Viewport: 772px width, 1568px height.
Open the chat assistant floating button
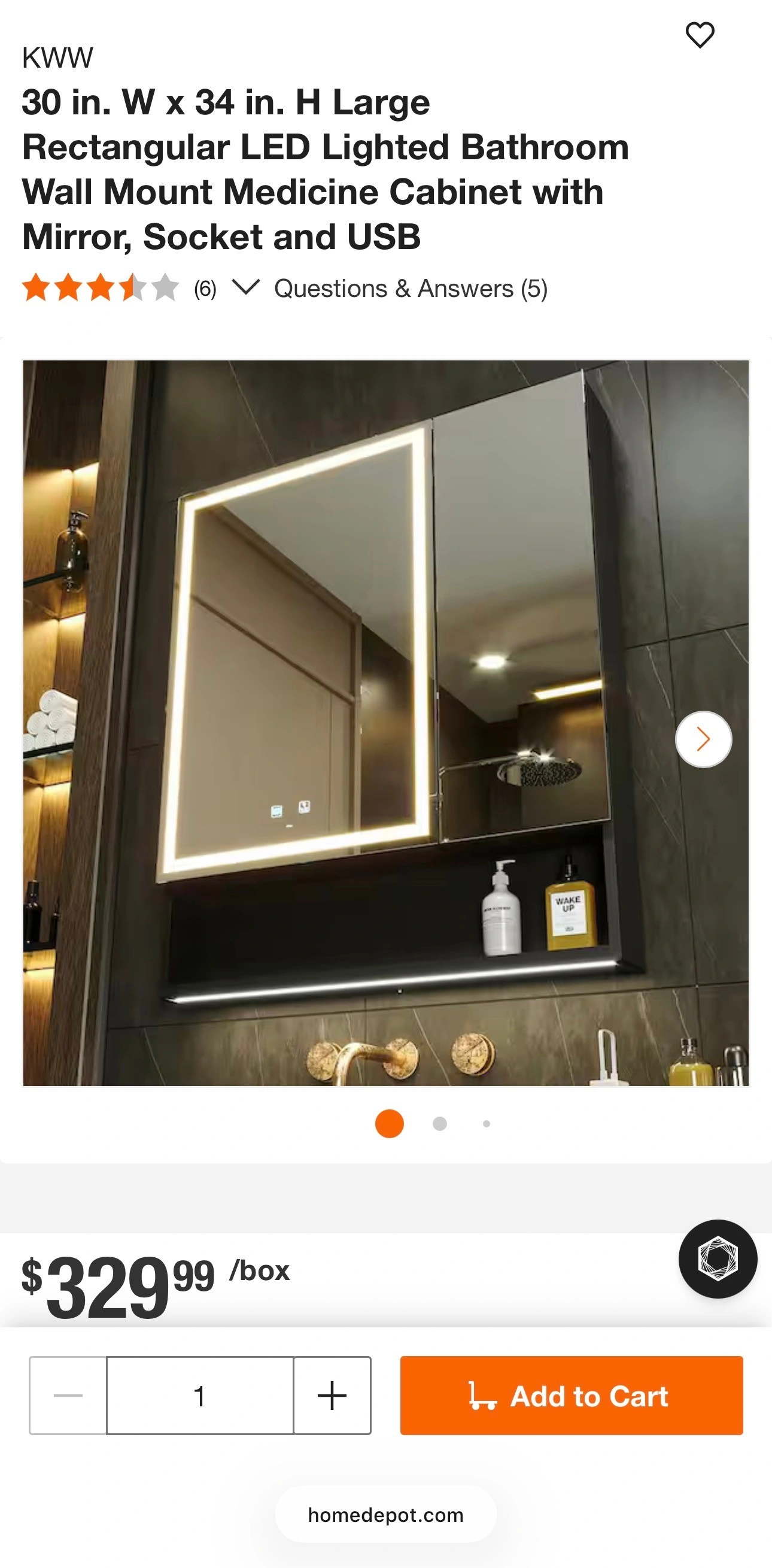click(x=718, y=1258)
